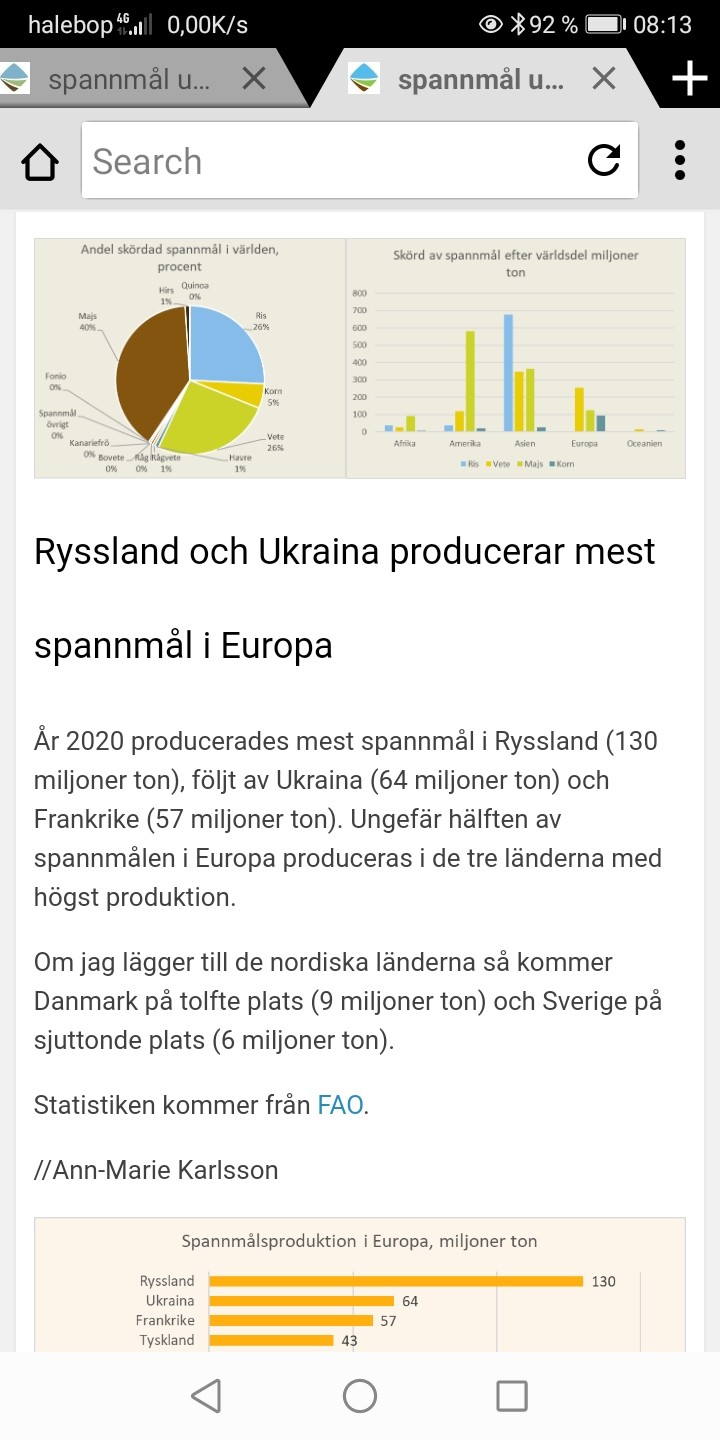Tap the Search address field
This screenshot has height=1440, width=720.
[330, 161]
